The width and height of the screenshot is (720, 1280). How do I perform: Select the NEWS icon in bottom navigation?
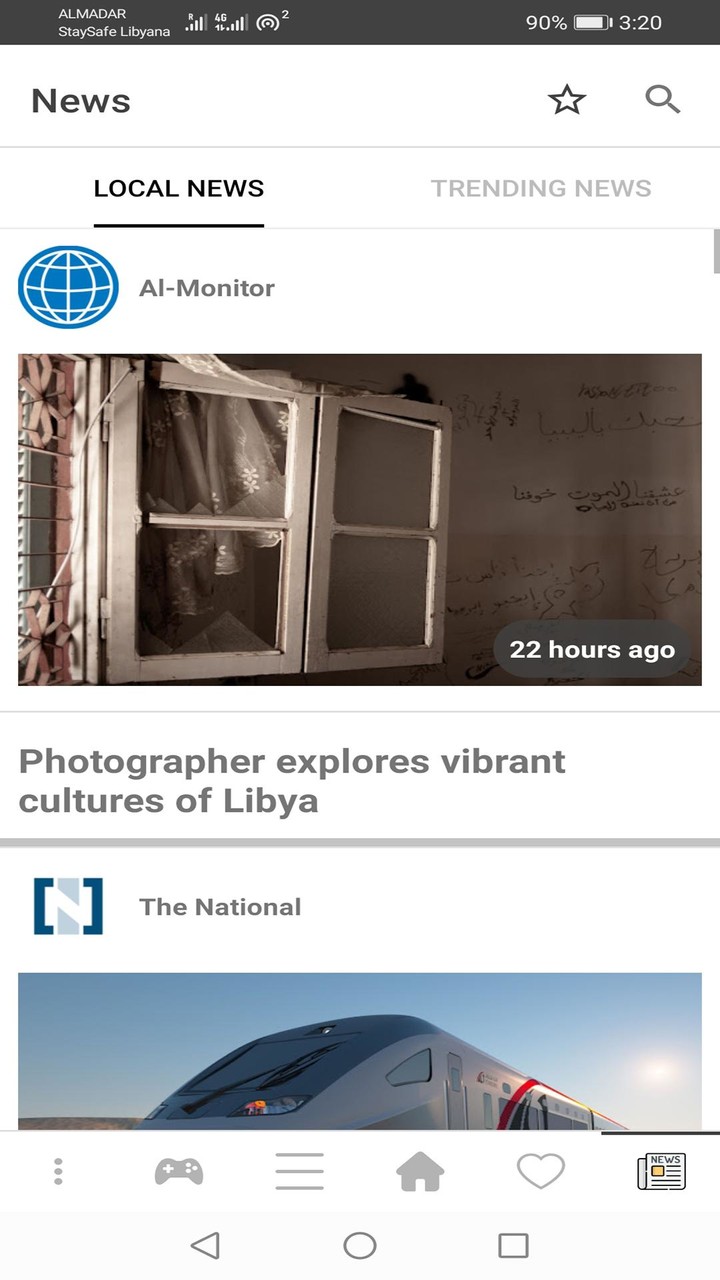point(660,1170)
